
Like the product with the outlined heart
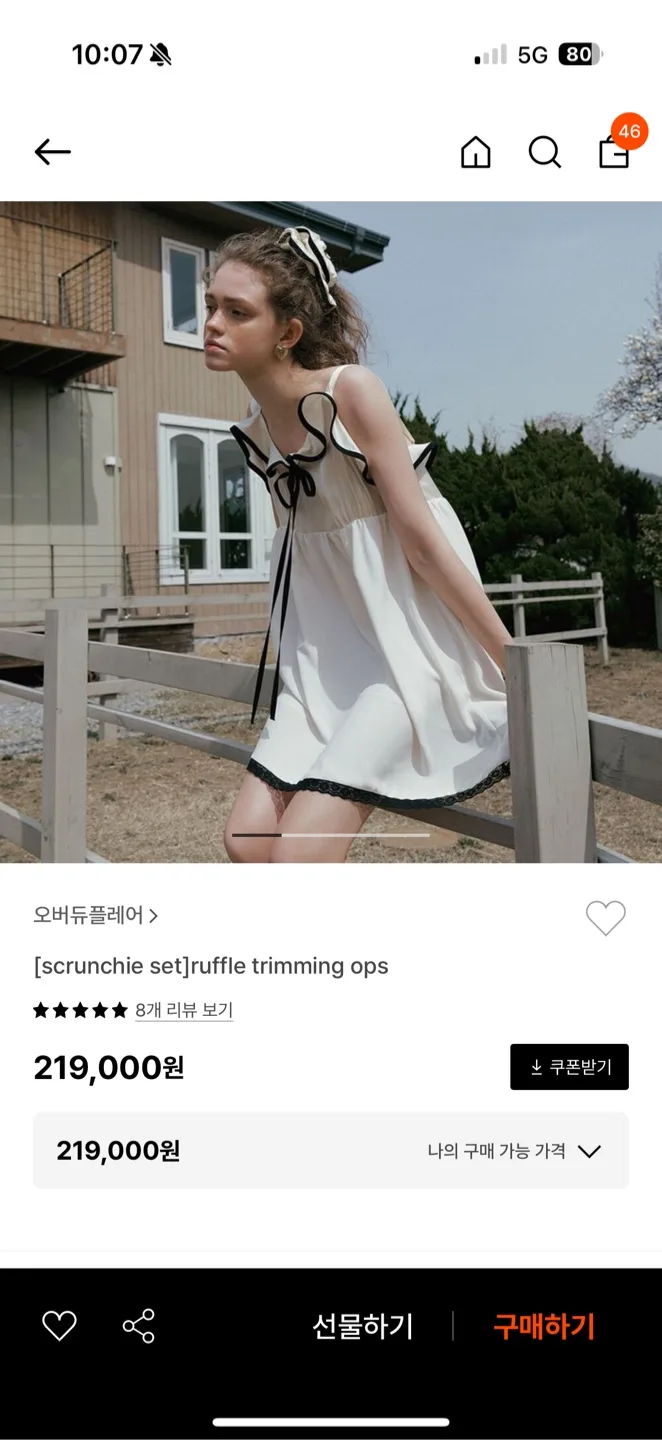[605, 918]
